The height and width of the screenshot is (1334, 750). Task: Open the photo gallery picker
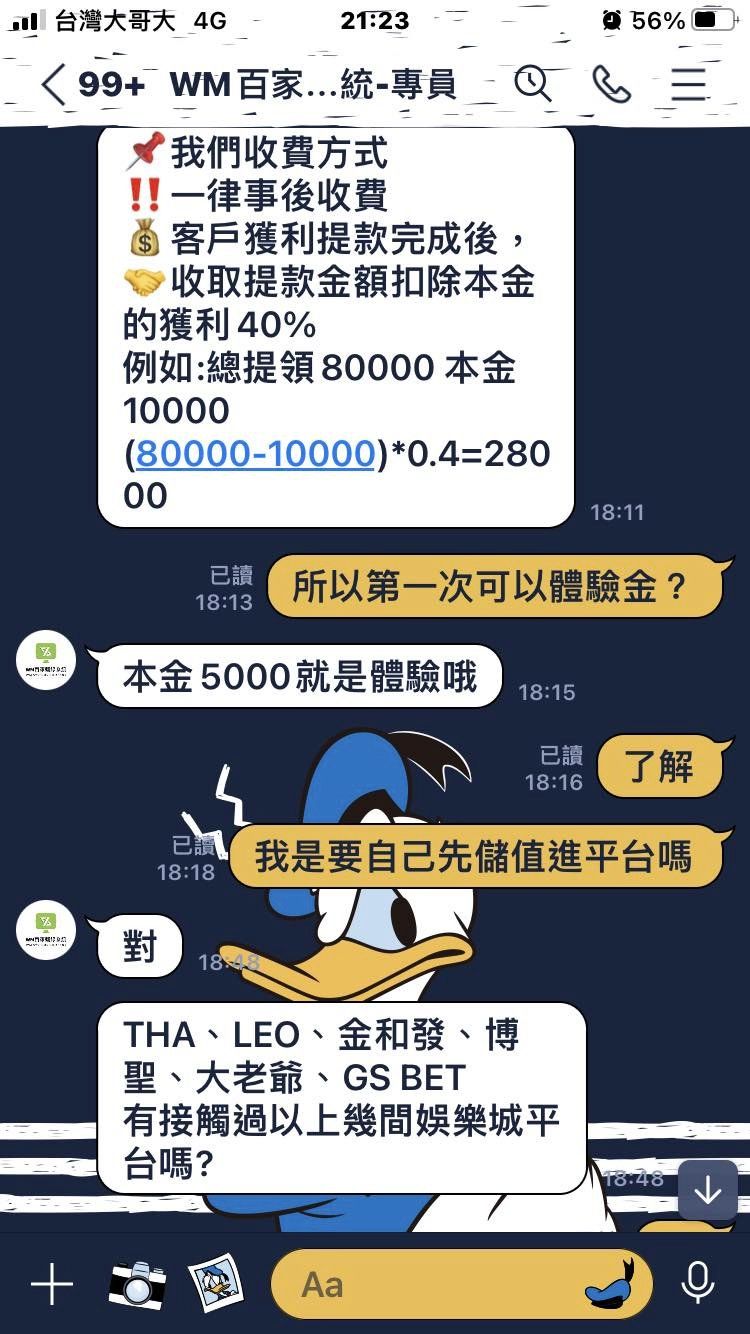pos(215,1284)
